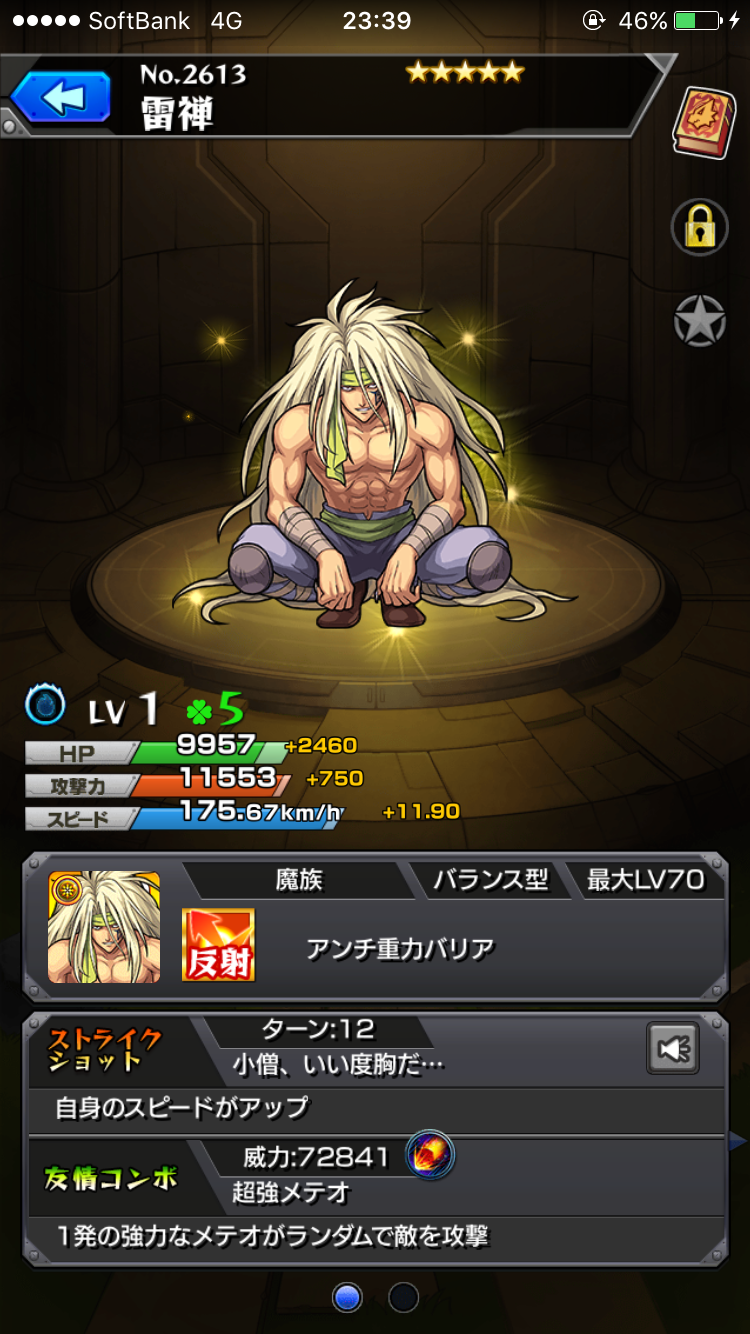Switch to the second page indicator dot
Image resolution: width=750 pixels, height=1334 pixels.
point(403,1298)
